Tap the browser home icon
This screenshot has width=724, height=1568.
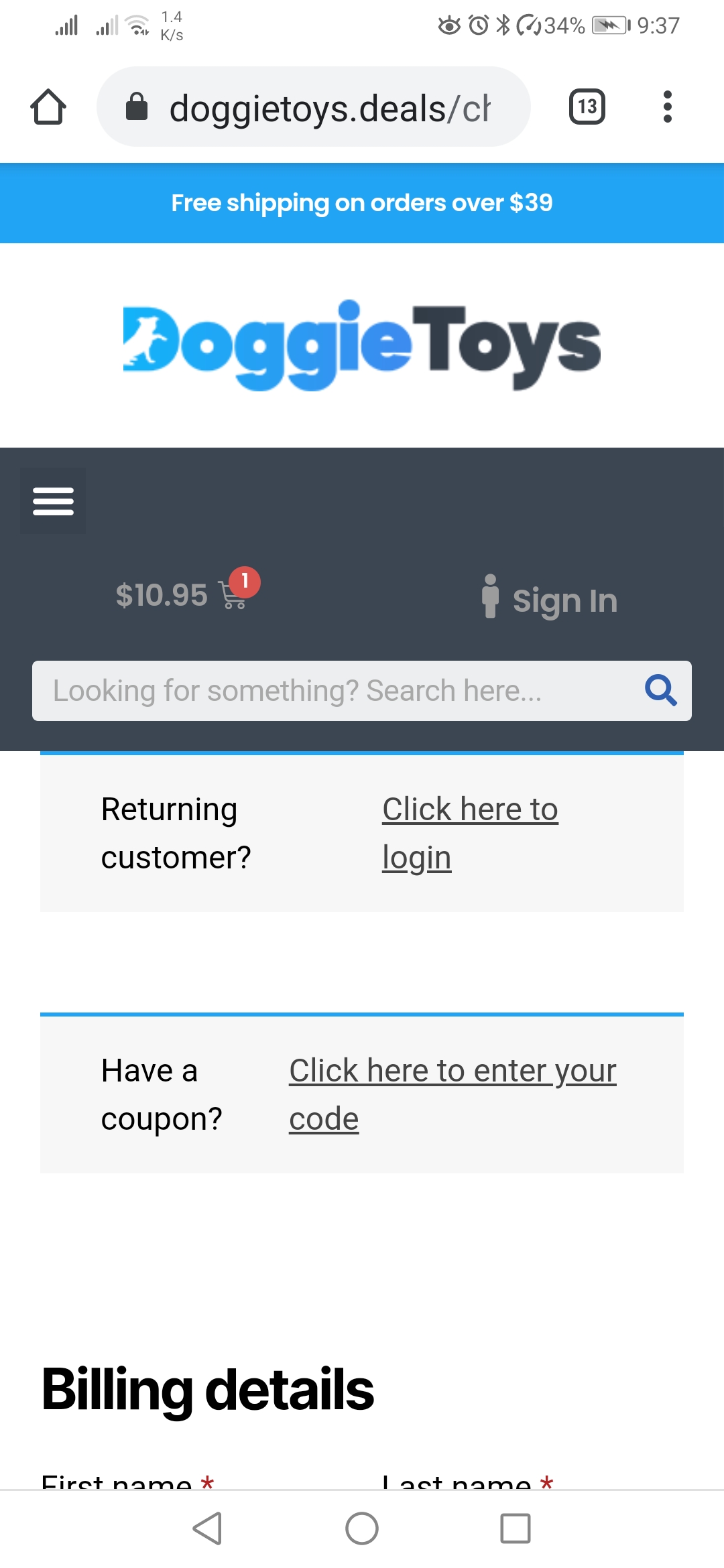[48, 107]
